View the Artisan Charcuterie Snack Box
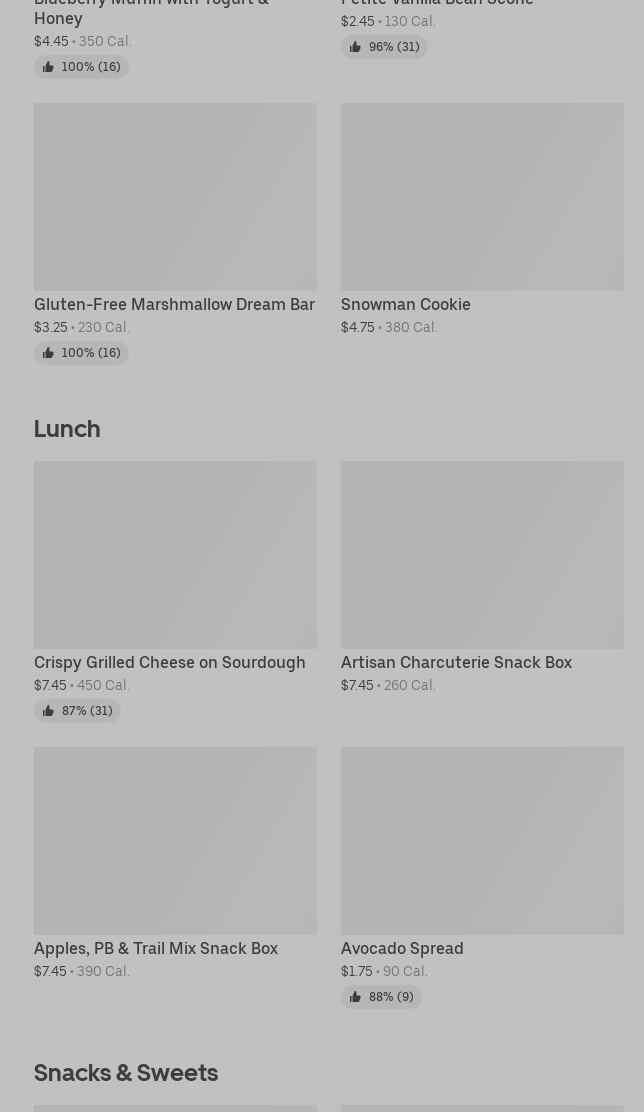Viewport: 644px width, 1112px height. (x=482, y=577)
